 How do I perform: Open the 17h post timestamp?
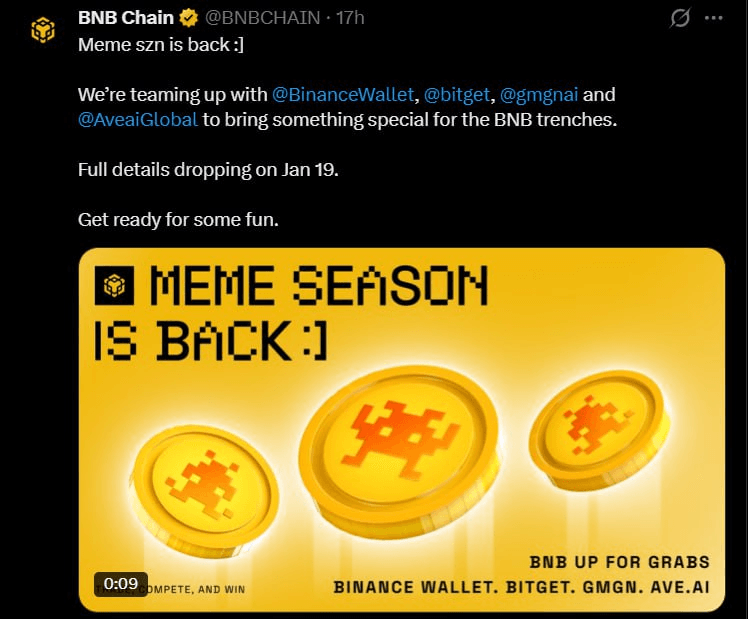pos(350,18)
